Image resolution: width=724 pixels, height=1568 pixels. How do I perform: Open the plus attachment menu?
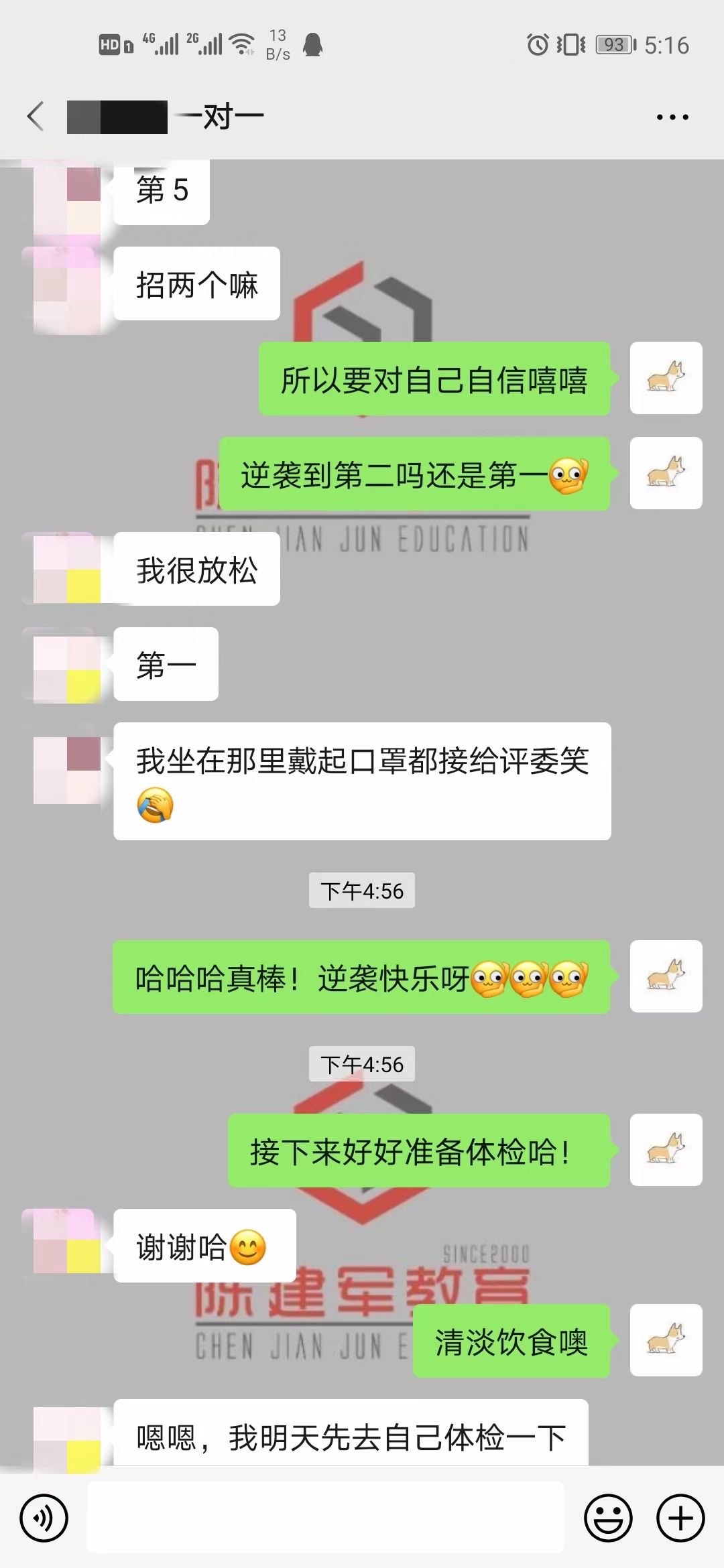680,1518
